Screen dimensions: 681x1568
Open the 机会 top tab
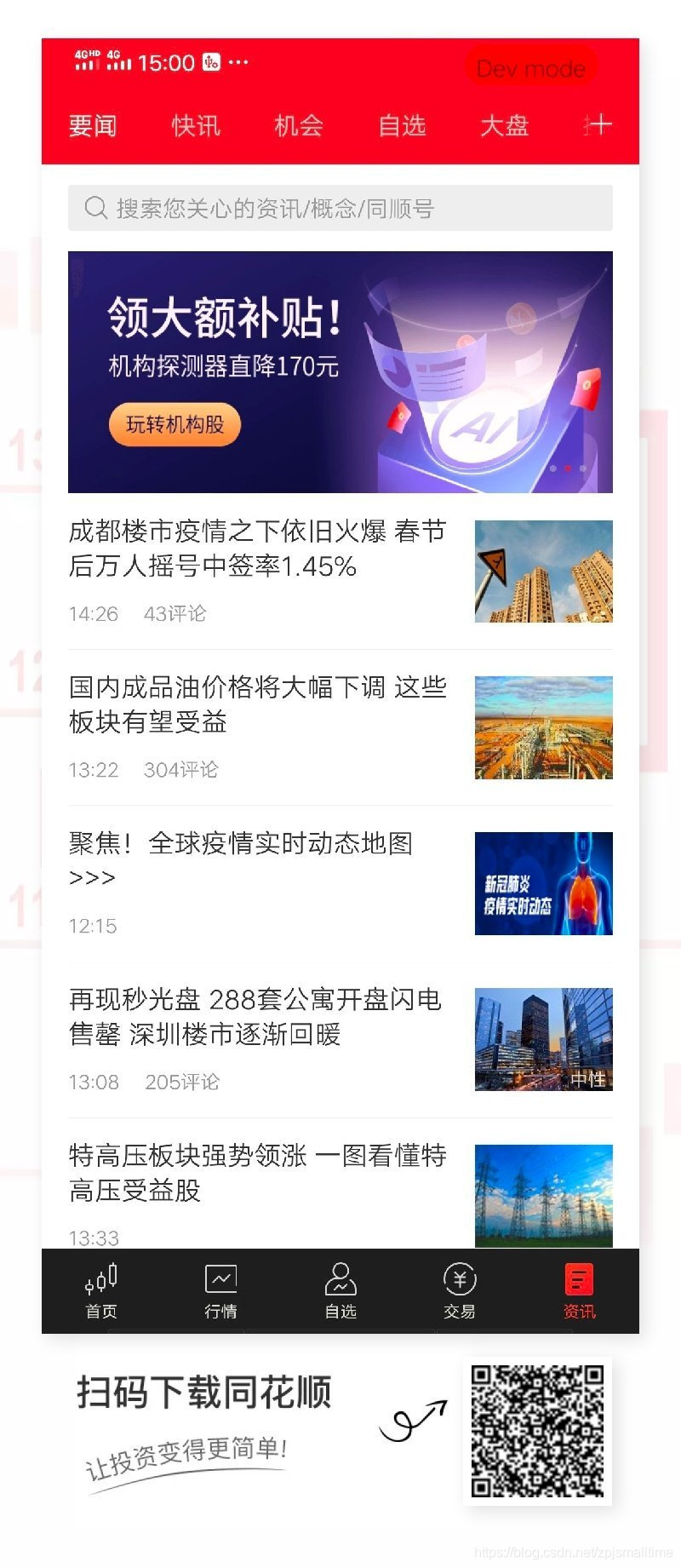click(299, 126)
